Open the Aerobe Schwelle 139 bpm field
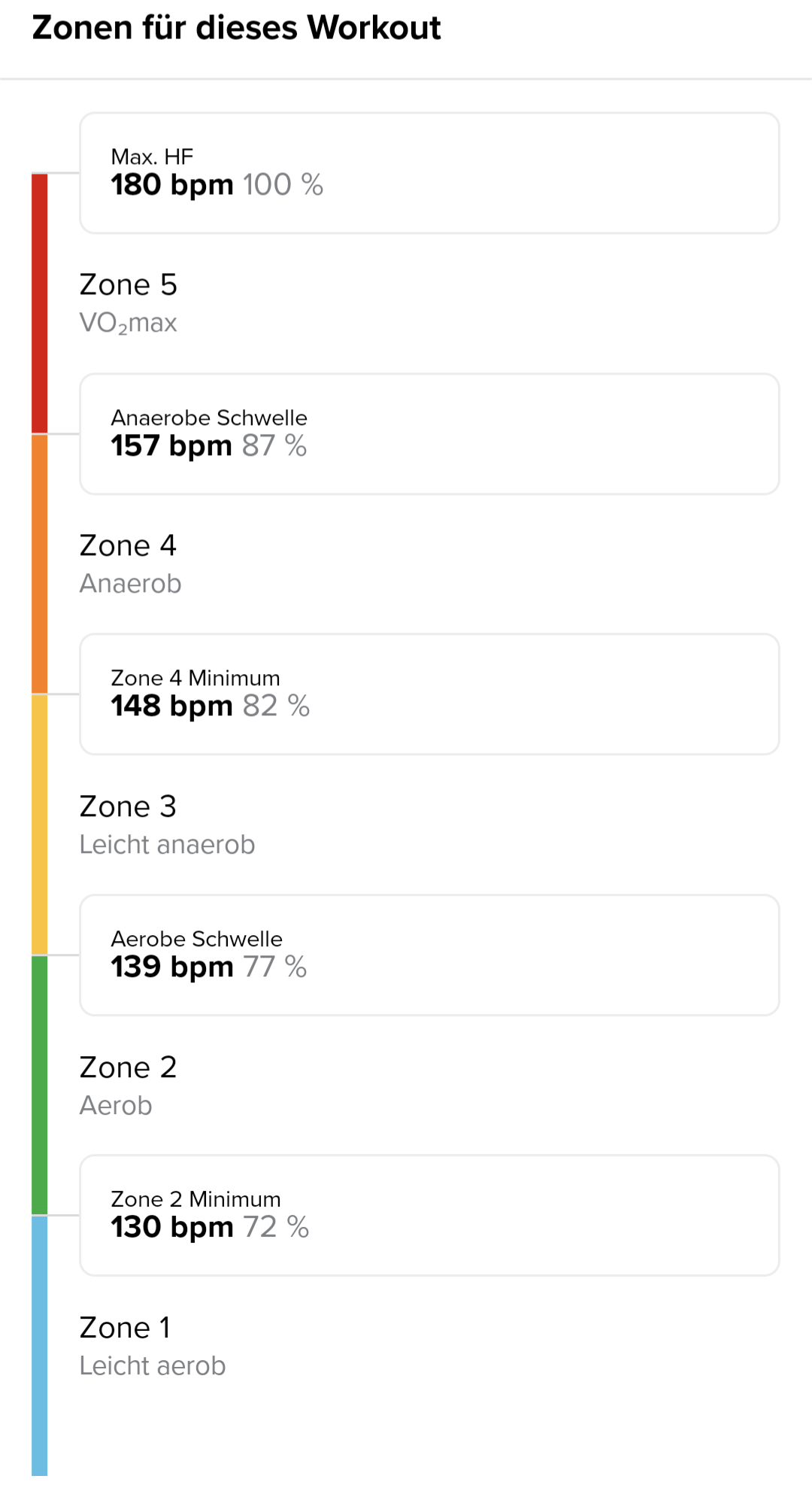This screenshot has height=1485, width=812. tap(429, 955)
